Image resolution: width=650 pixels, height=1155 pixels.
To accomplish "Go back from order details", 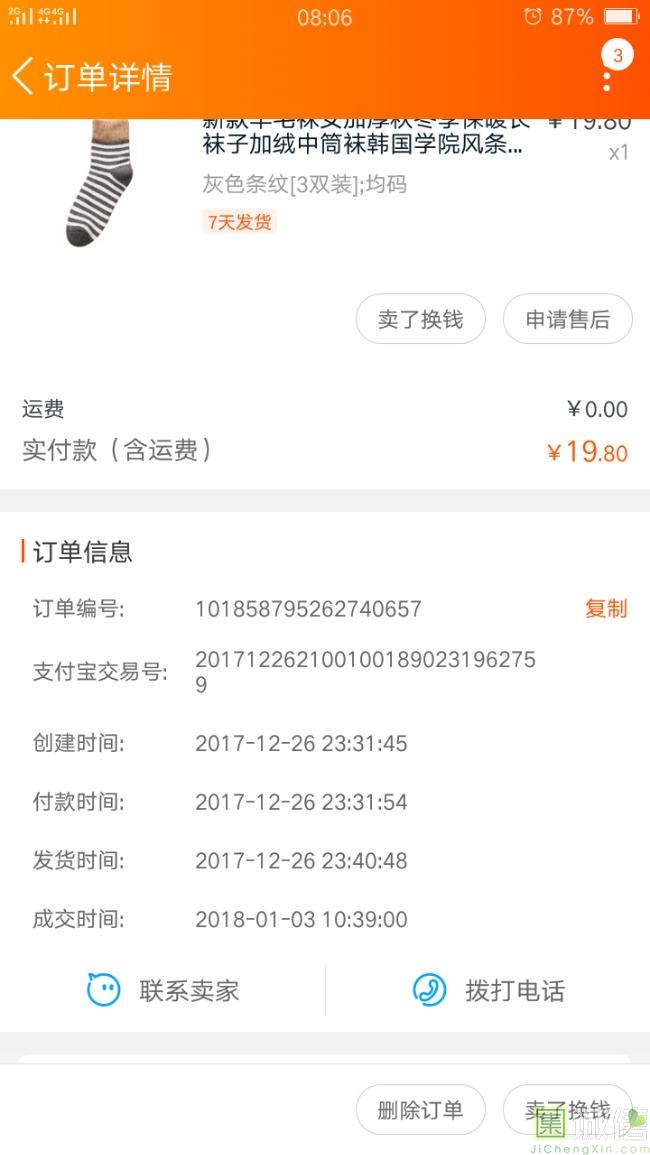I will tap(24, 76).
